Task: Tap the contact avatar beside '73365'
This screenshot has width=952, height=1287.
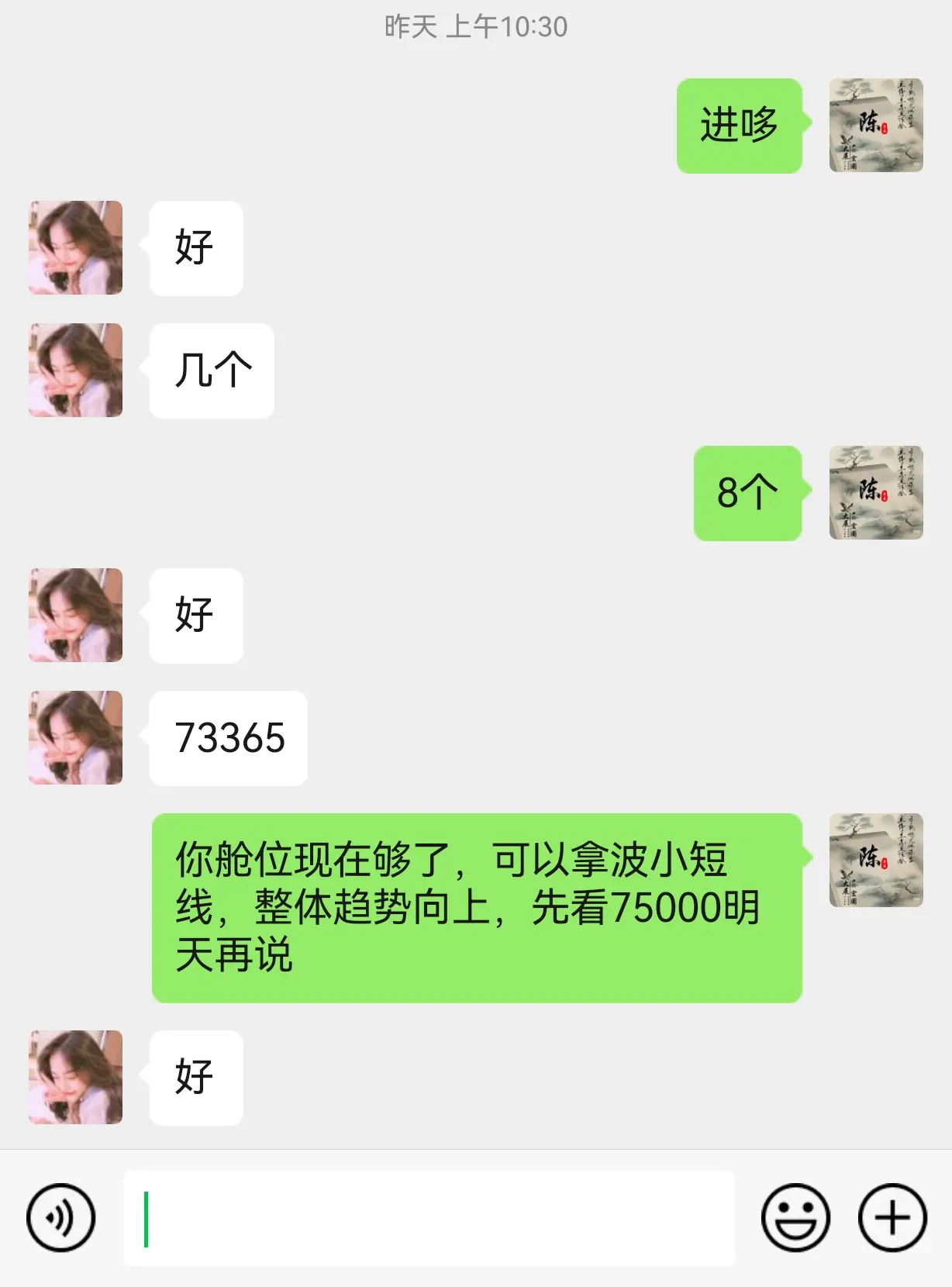Action: (x=74, y=737)
